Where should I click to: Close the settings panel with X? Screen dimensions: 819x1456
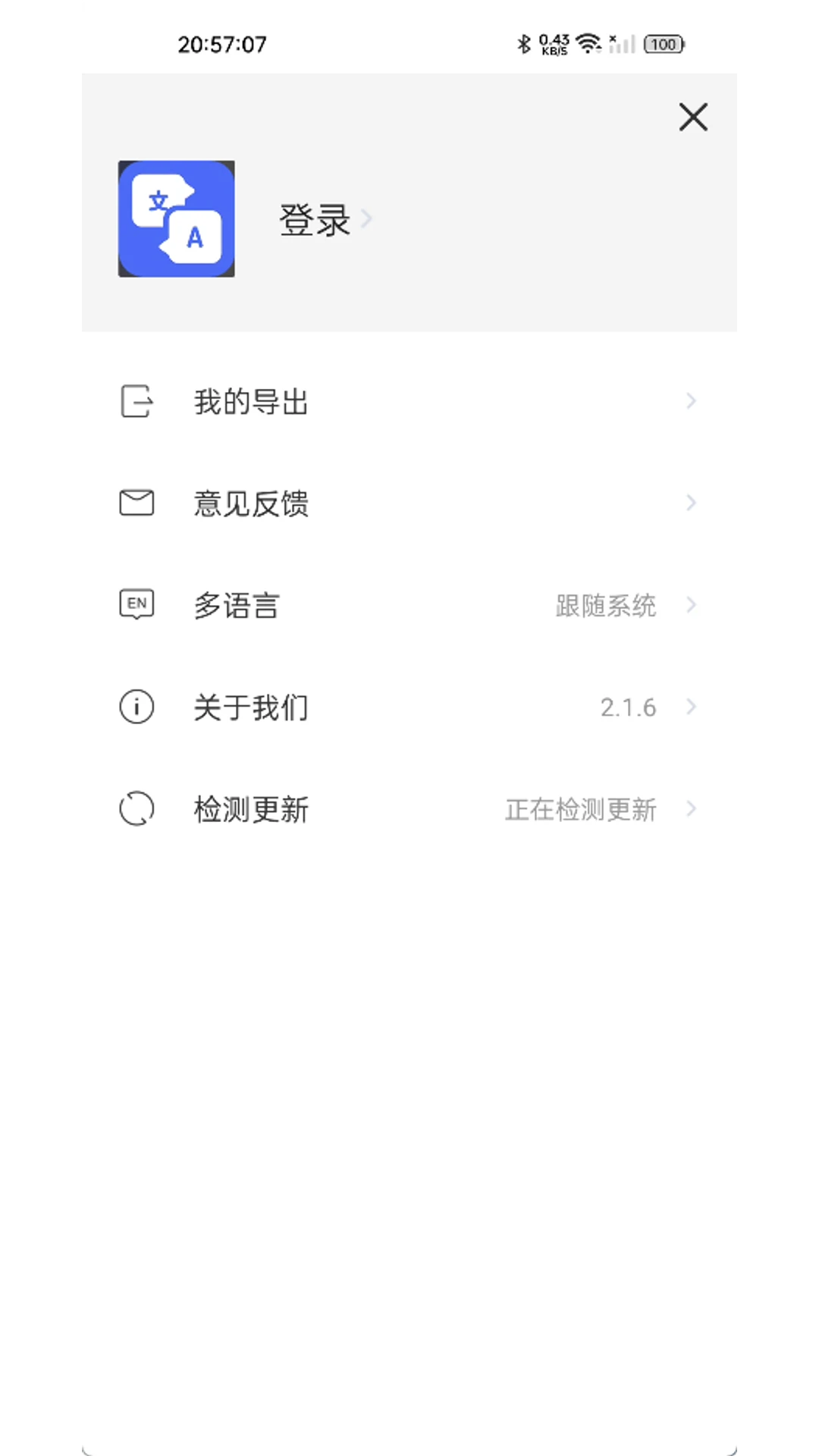[692, 118]
